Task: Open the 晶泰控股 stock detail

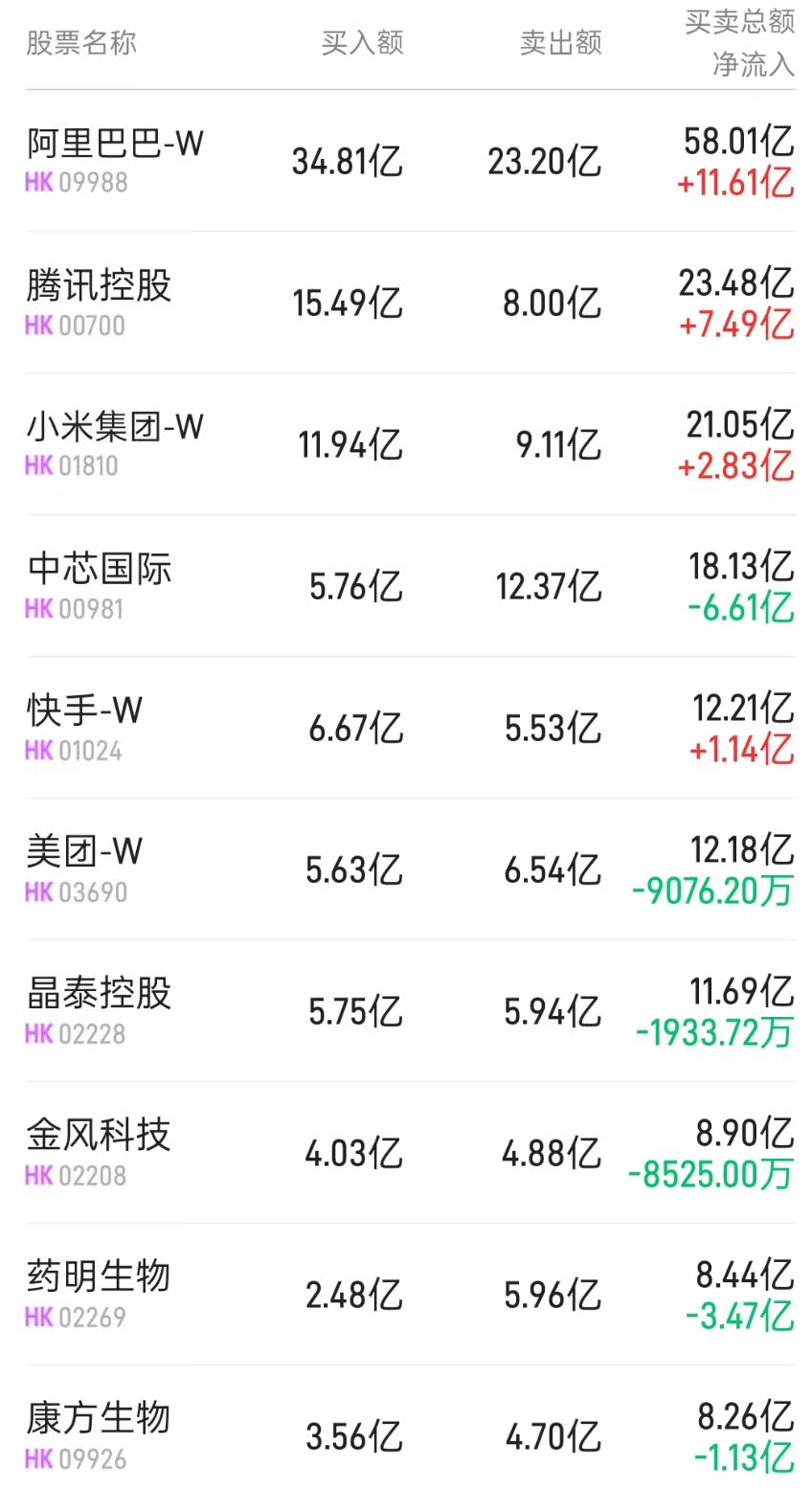Action: [x=98, y=994]
